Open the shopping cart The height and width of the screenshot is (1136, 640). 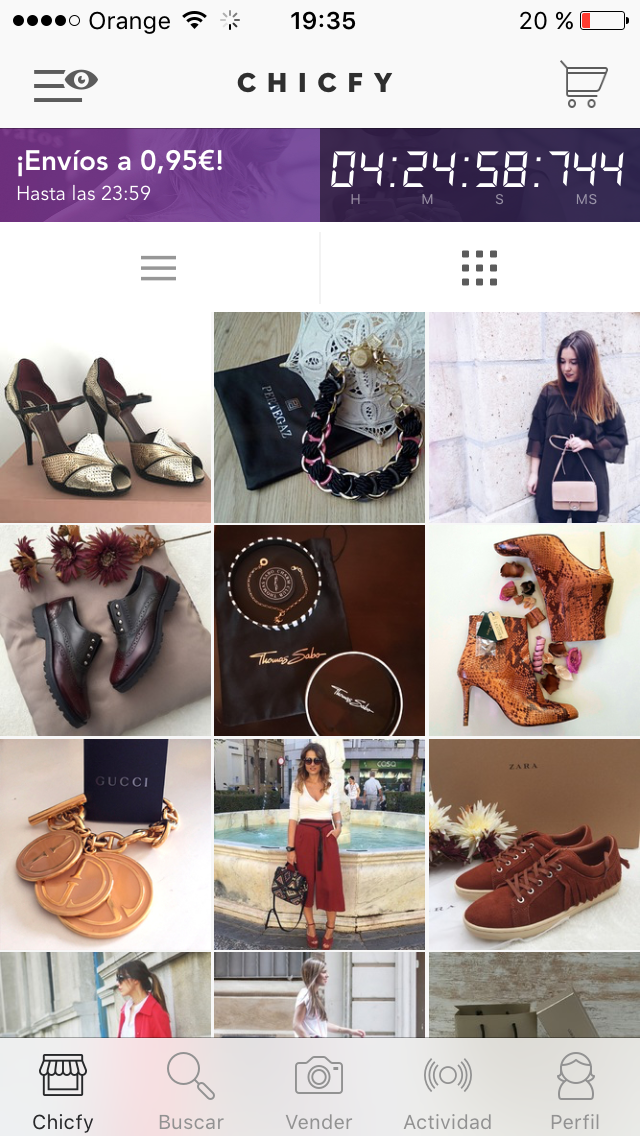(x=583, y=84)
